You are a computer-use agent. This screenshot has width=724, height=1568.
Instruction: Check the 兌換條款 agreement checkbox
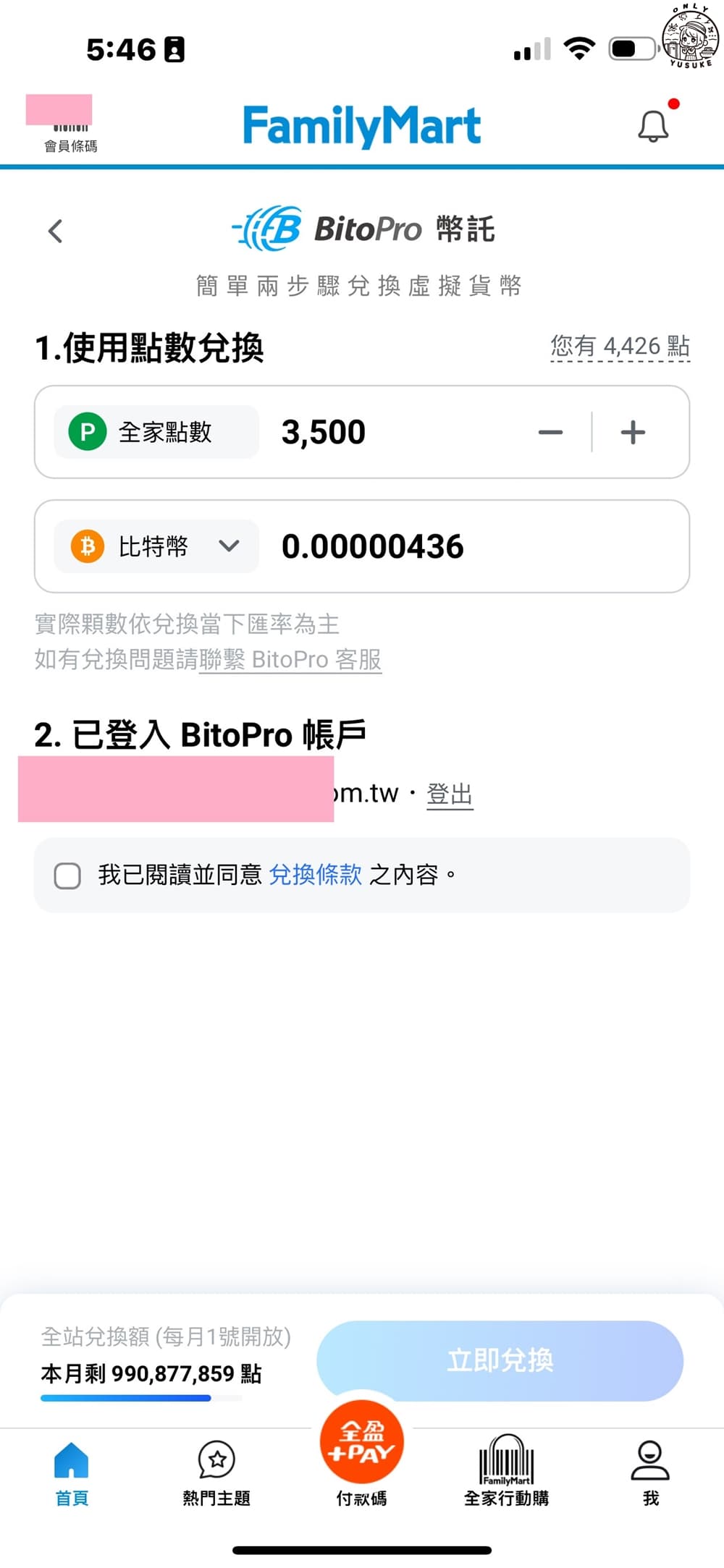point(67,876)
